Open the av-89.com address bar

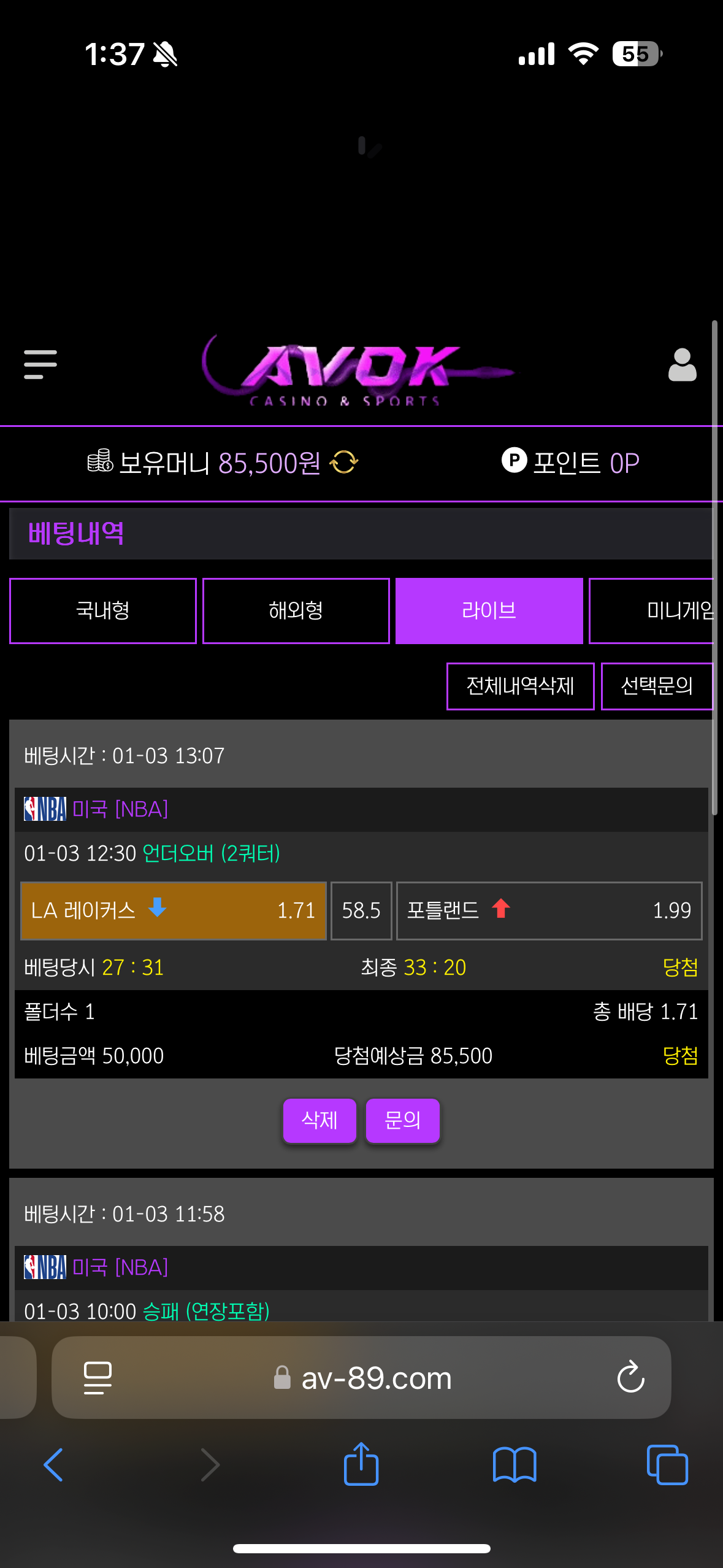(x=375, y=1378)
